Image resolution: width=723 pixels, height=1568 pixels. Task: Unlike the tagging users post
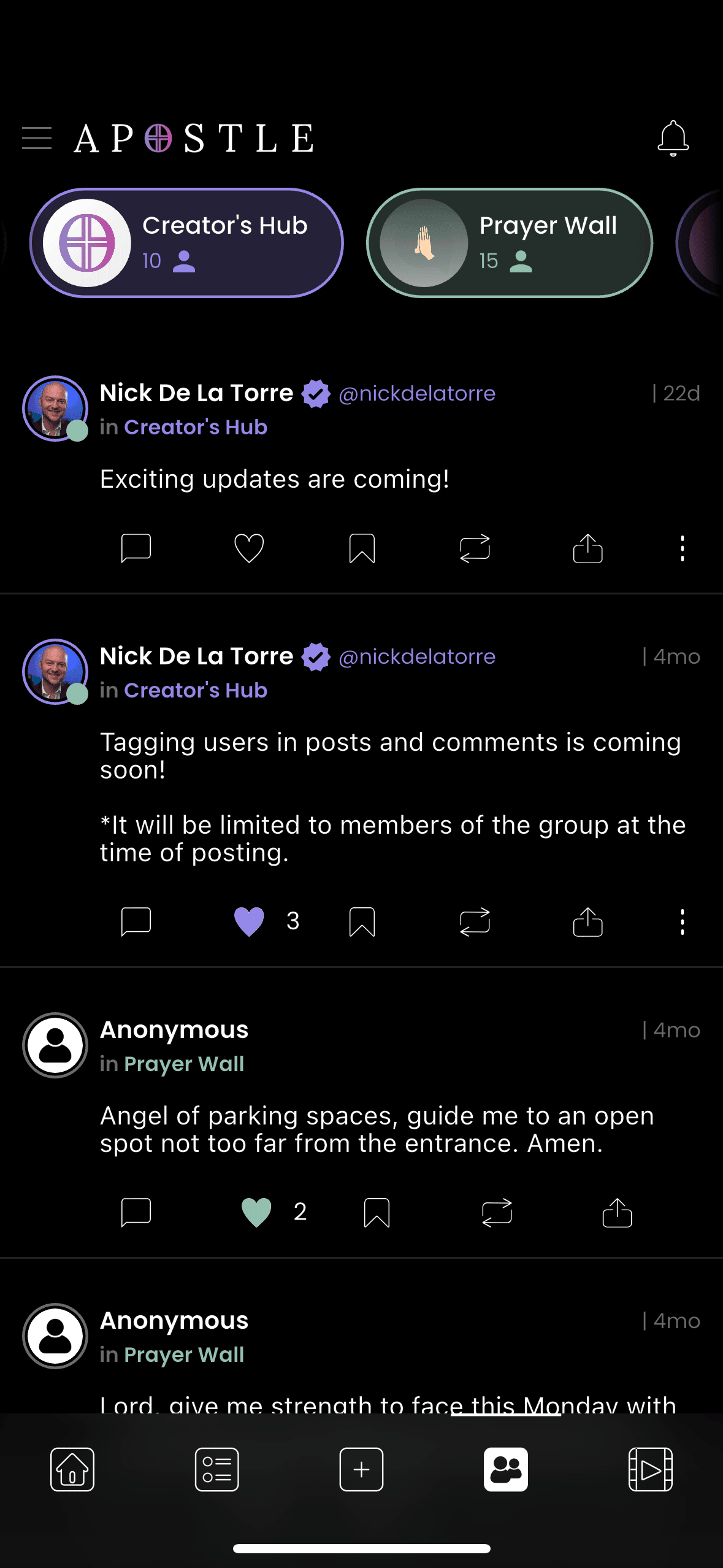(x=249, y=921)
